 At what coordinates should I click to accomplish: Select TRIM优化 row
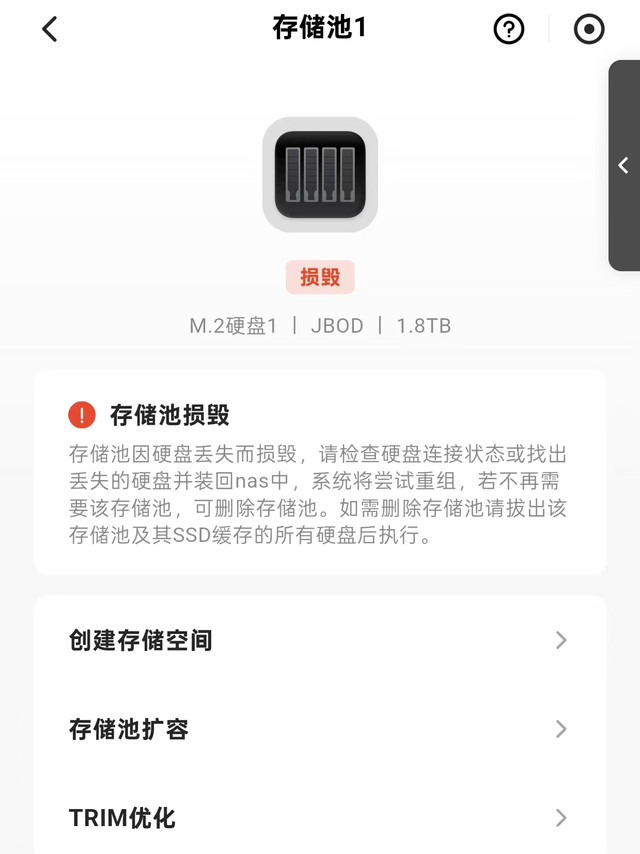click(x=320, y=818)
